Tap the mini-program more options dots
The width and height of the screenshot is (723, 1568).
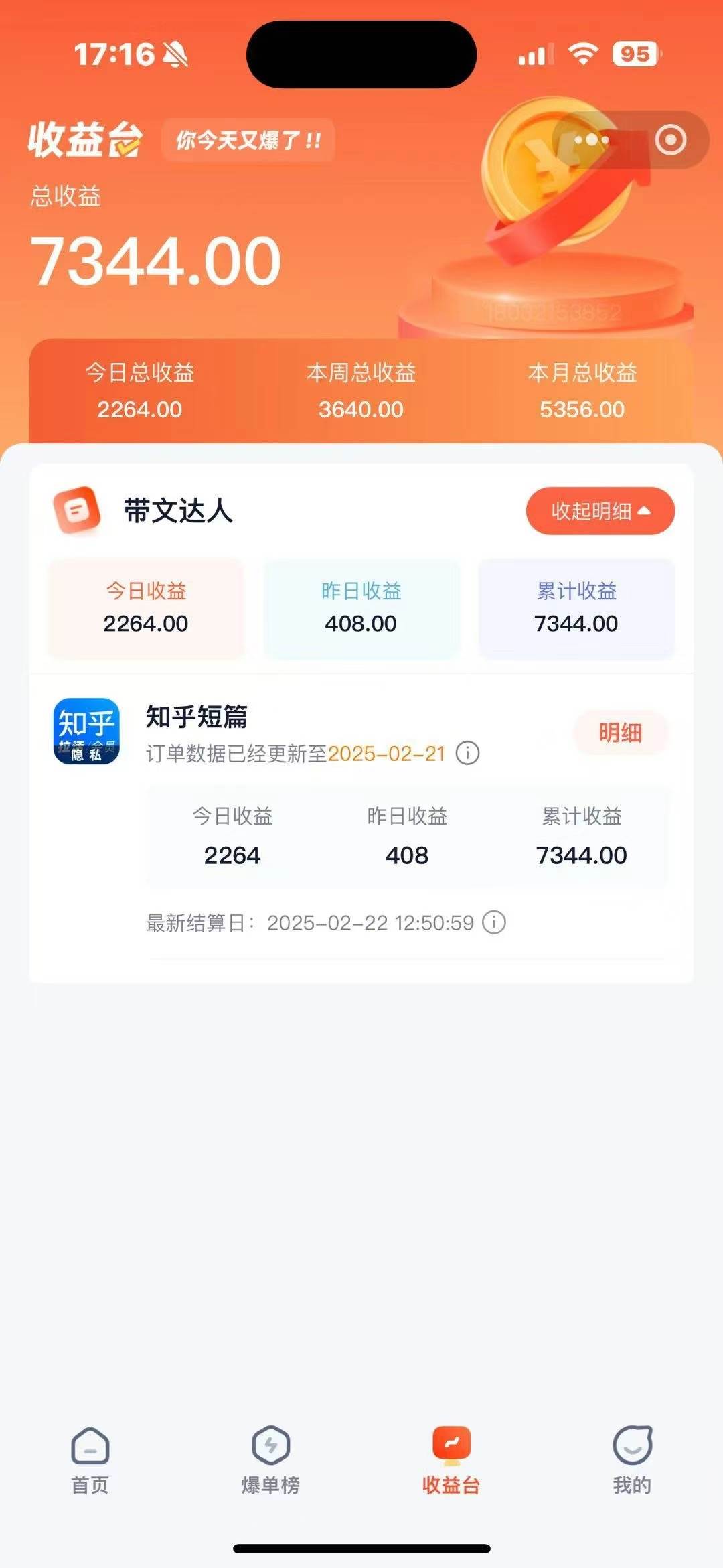[592, 139]
